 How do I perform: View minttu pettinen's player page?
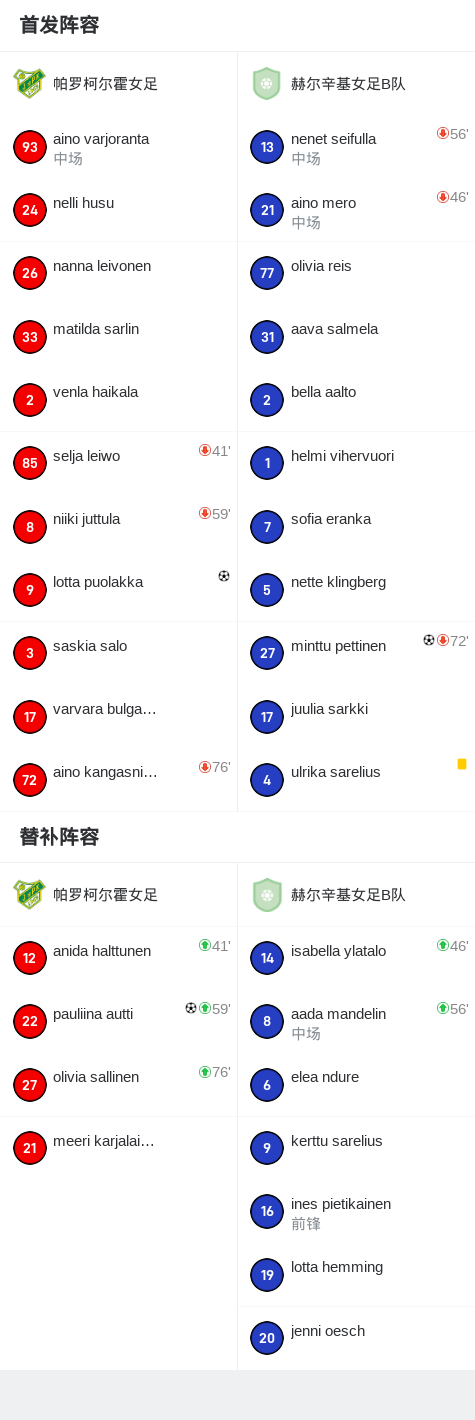(356, 653)
